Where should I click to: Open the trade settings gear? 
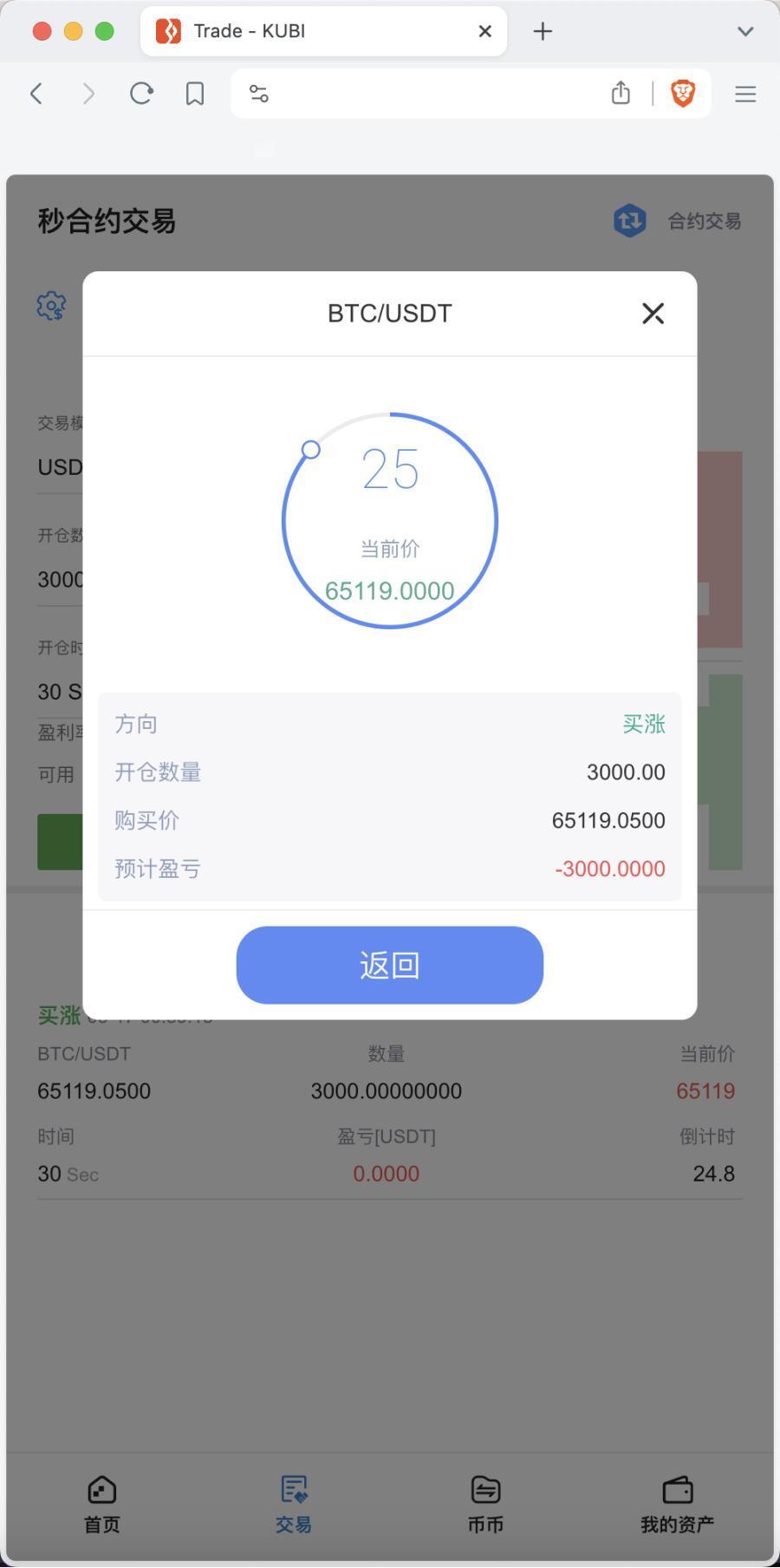pyautogui.click(x=51, y=305)
